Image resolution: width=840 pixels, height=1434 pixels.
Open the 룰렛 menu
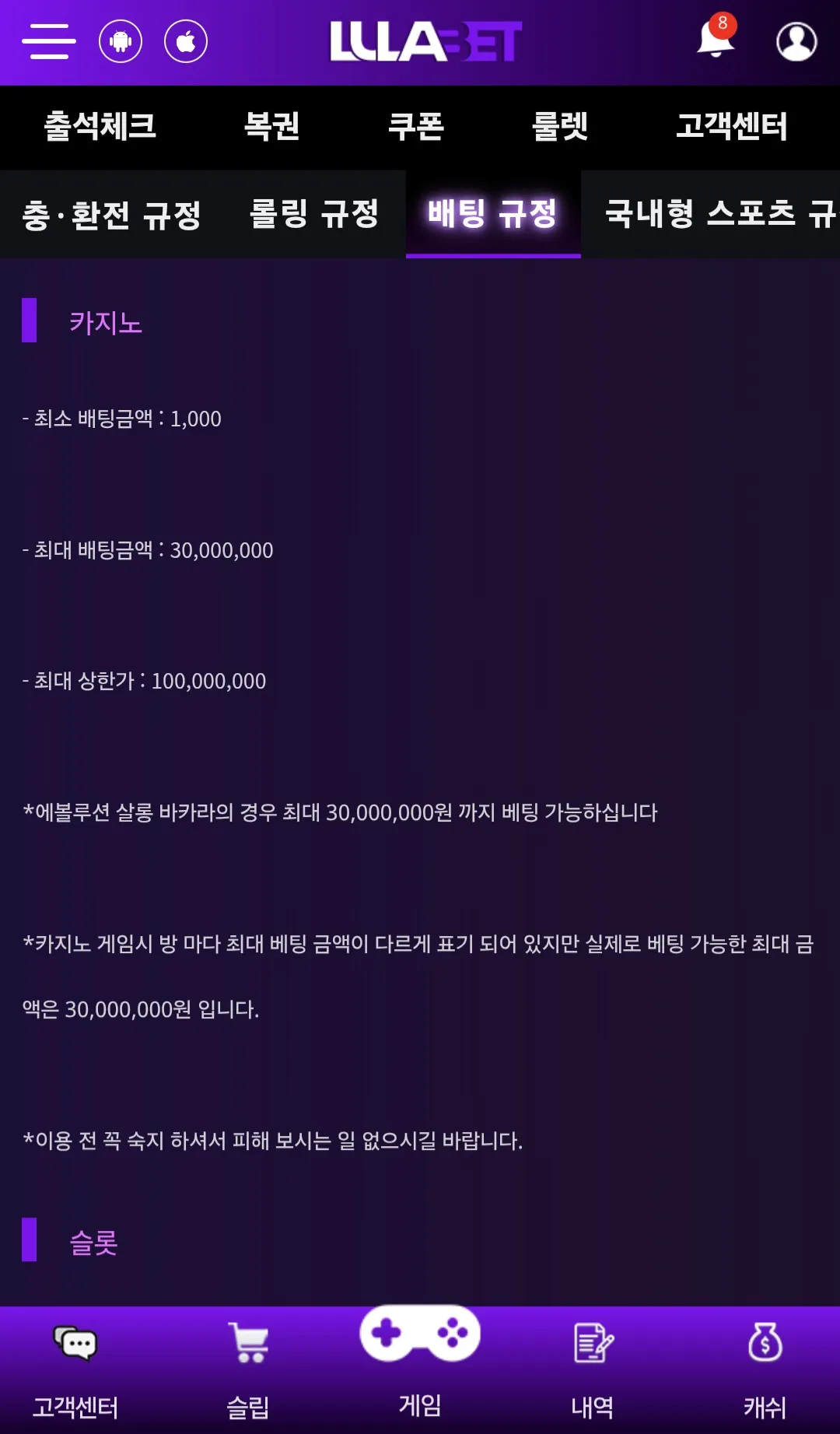[560, 127]
